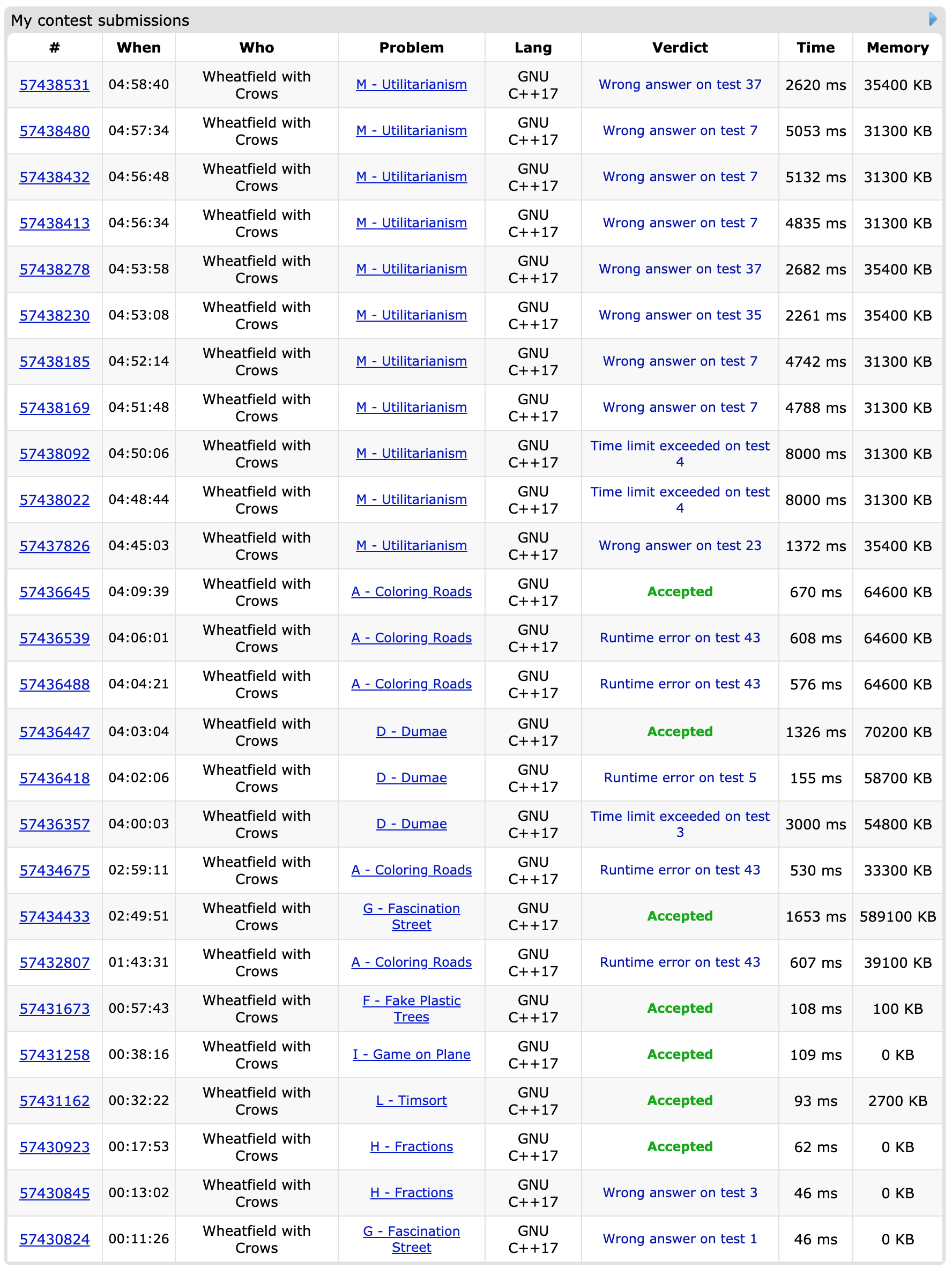
Task: View Wrong answer on test 3 verdict
Action: pyautogui.click(x=679, y=1193)
